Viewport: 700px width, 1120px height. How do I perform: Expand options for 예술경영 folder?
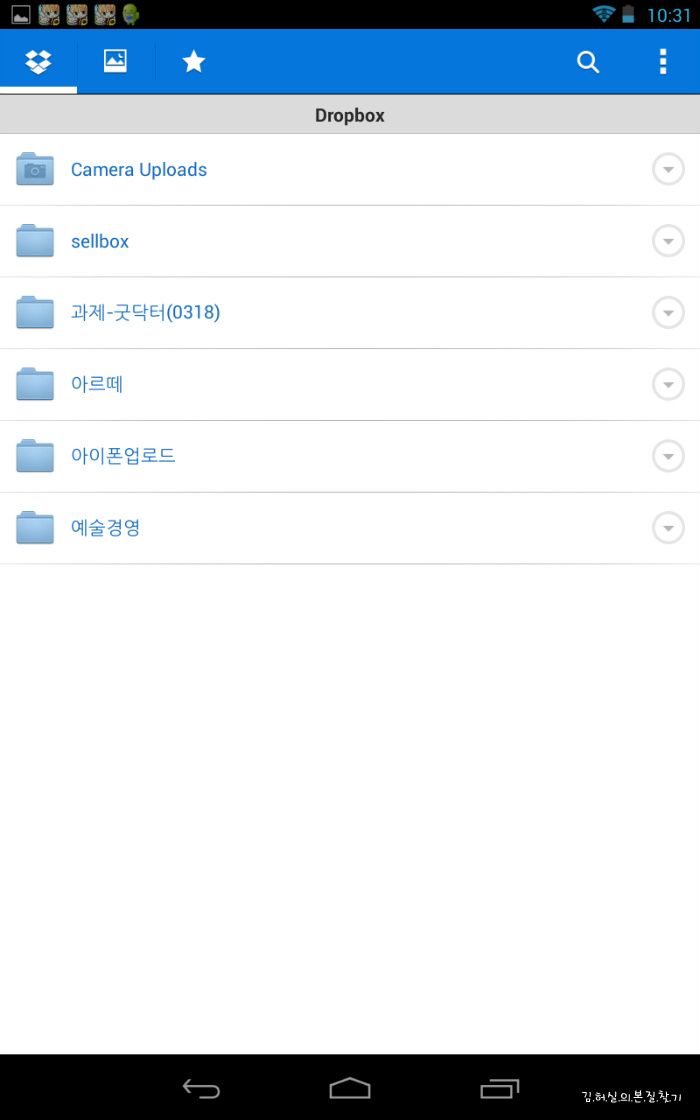click(x=669, y=529)
